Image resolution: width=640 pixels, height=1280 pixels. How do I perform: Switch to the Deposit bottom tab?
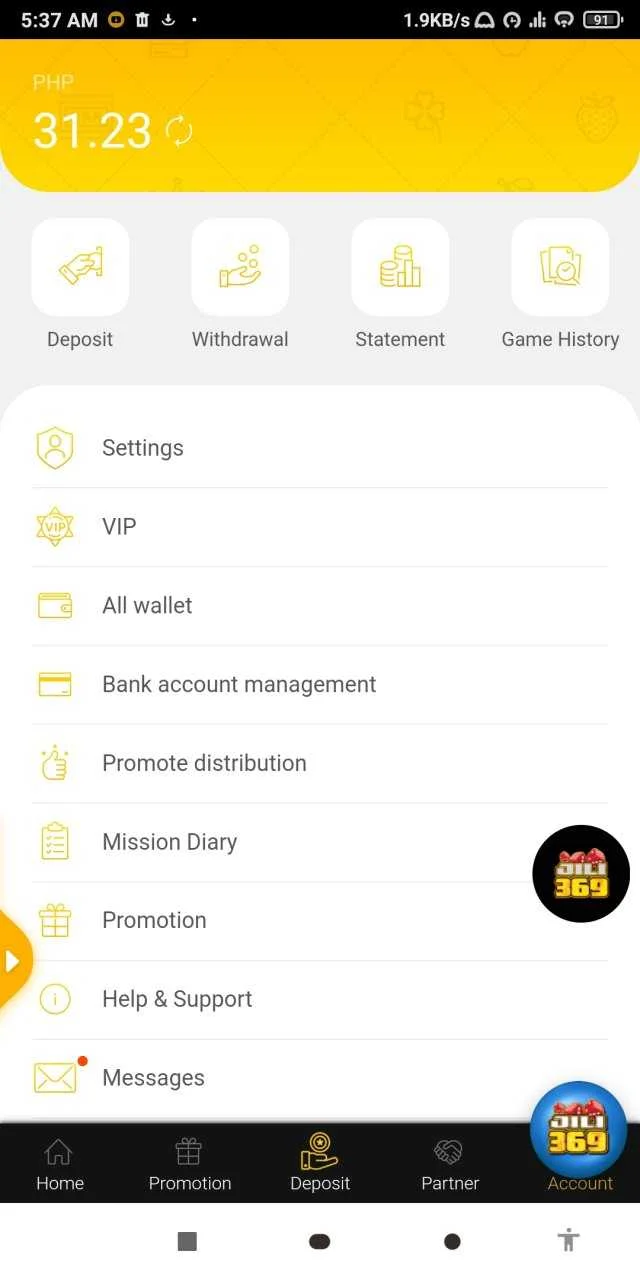click(x=320, y=1163)
